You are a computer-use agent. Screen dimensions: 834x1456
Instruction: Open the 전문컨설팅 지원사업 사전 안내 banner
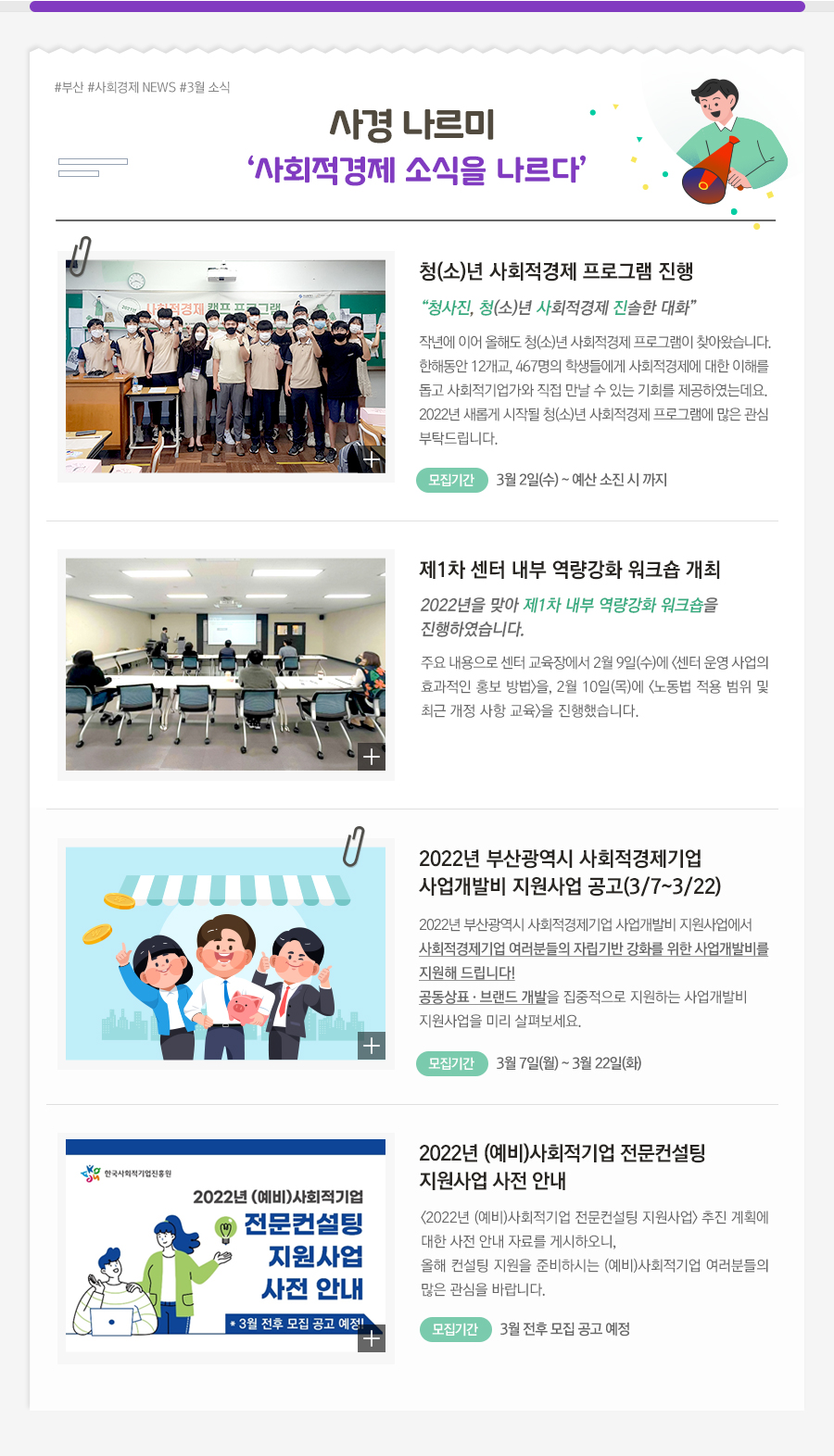225,1245
